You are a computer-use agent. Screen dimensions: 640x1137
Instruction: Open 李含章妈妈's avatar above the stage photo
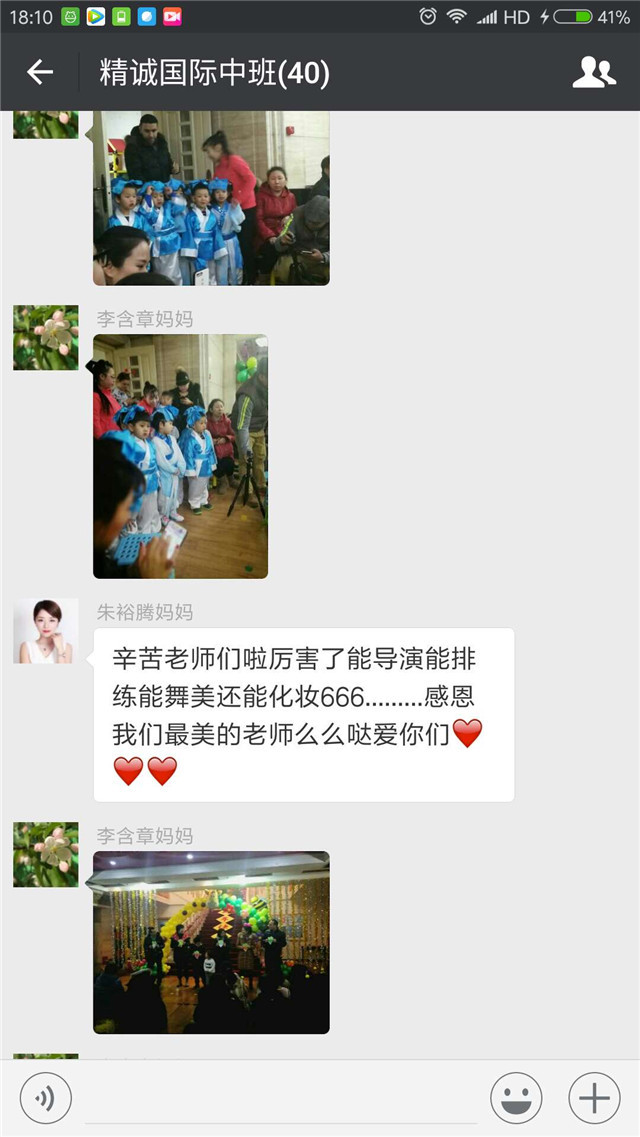coord(46,854)
